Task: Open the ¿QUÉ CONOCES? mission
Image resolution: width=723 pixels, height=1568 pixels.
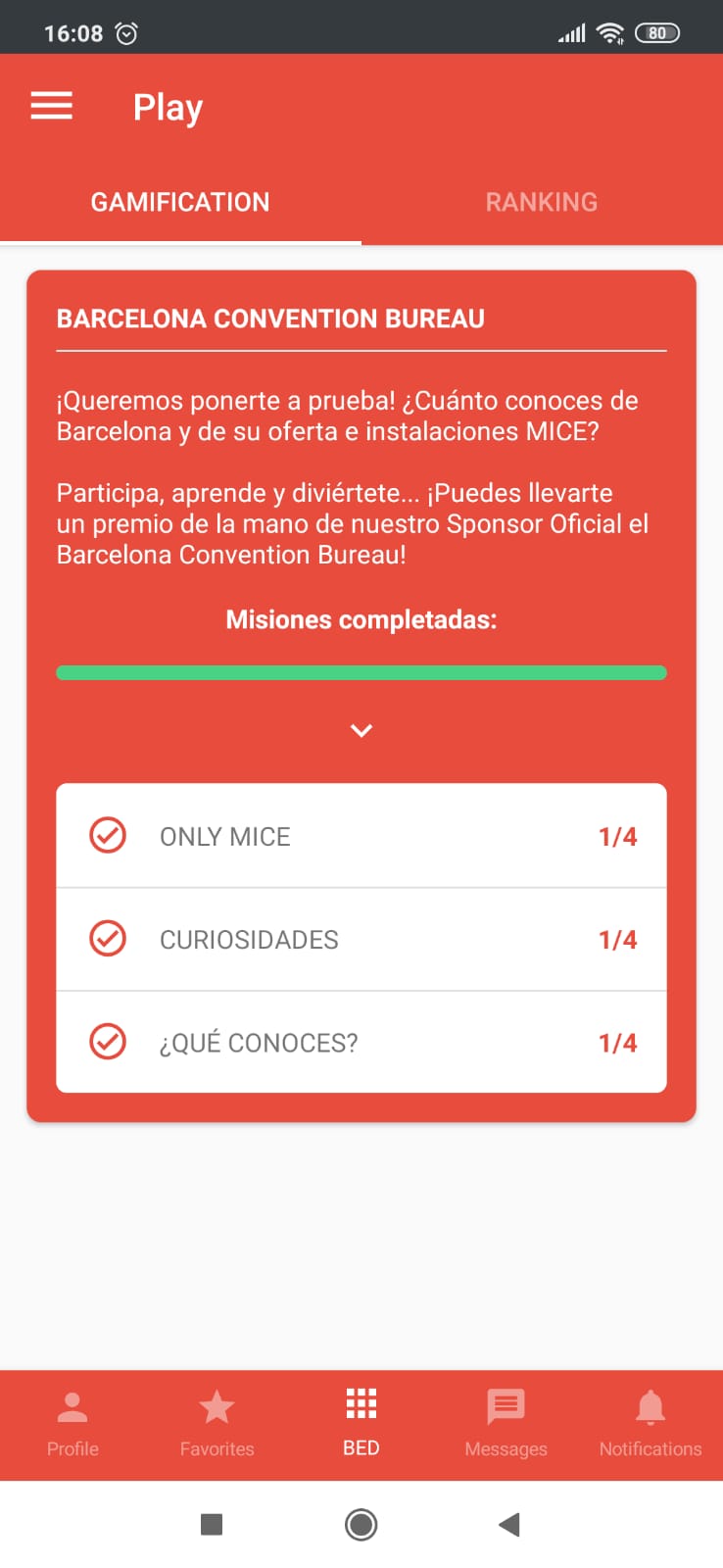Action: coord(361,1042)
